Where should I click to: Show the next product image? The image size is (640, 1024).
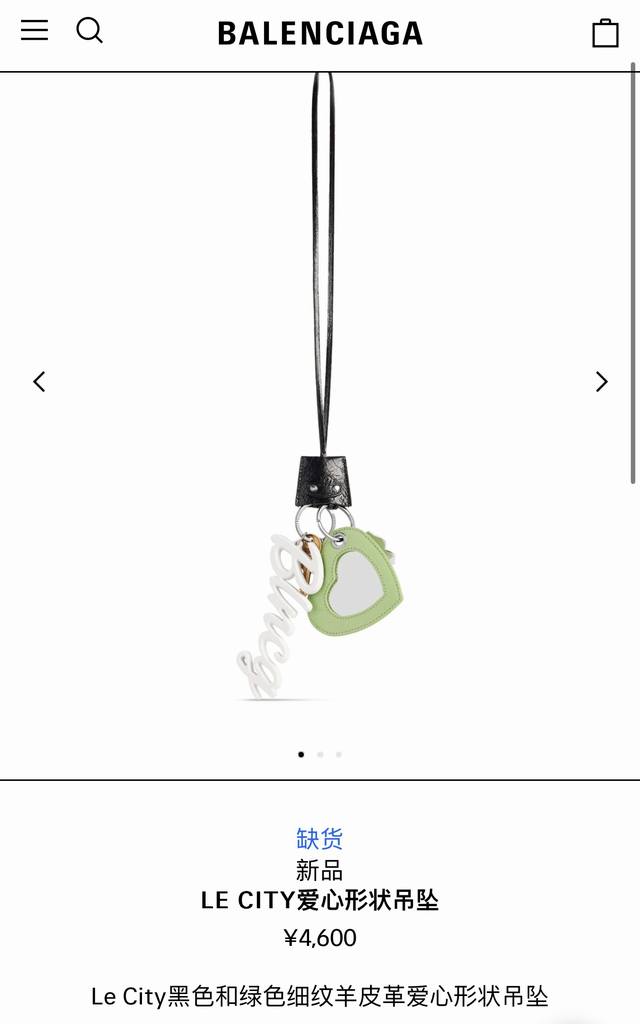[x=601, y=381]
